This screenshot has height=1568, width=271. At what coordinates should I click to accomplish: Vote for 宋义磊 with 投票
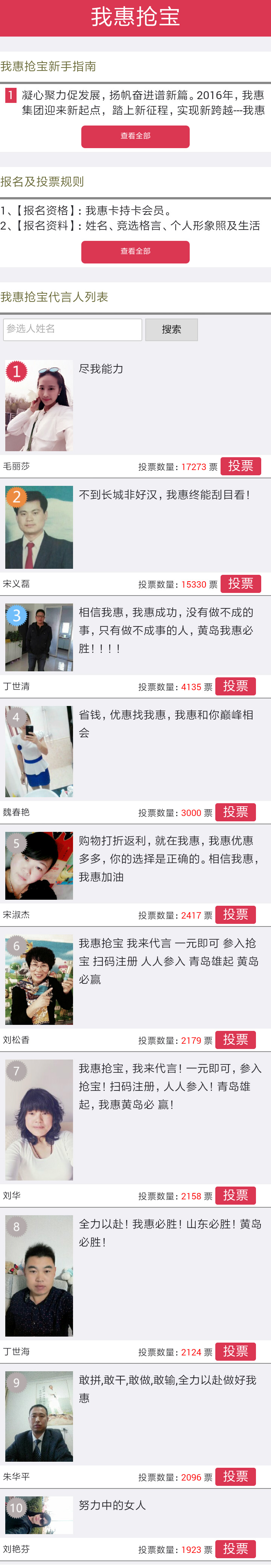point(241,584)
